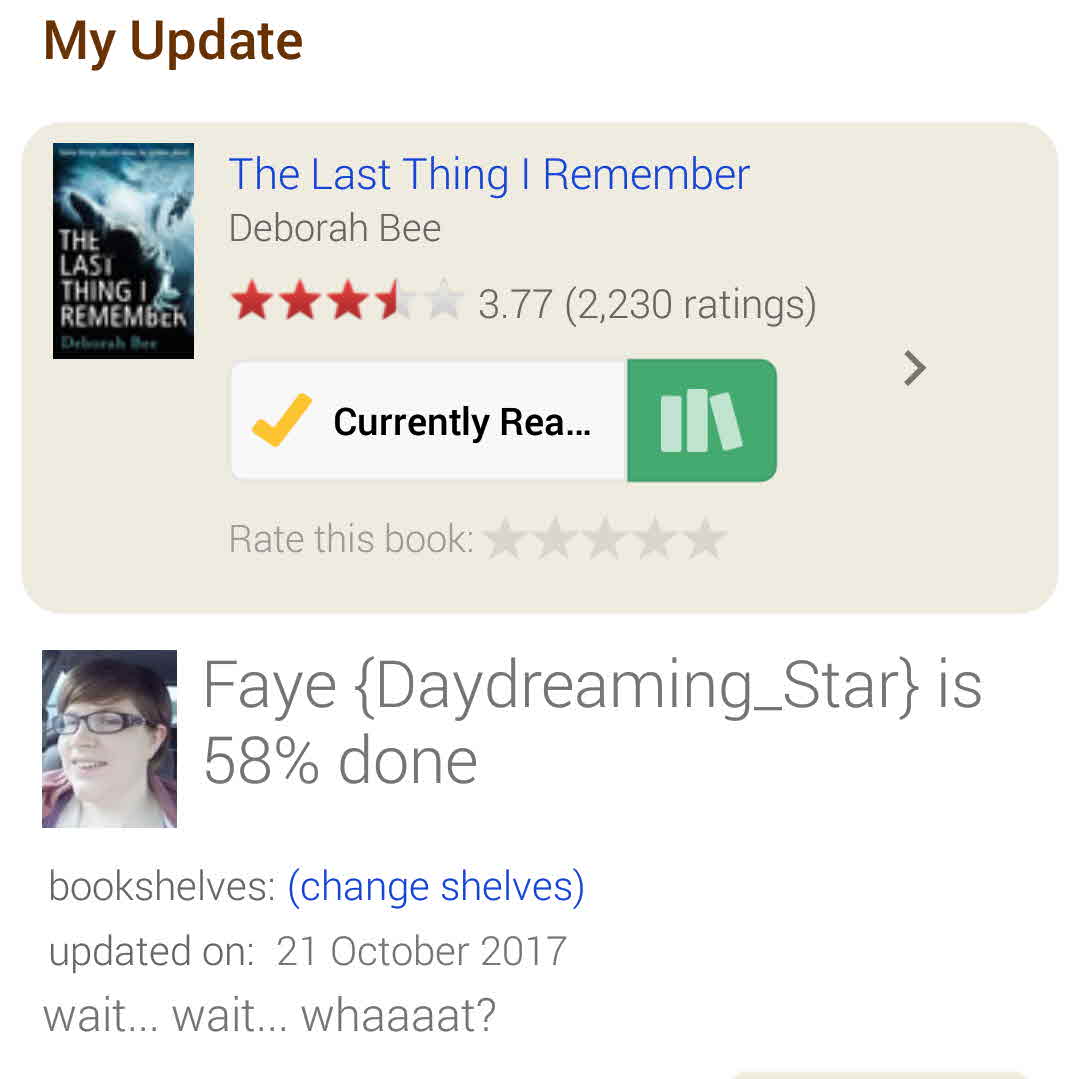Rate this book five stars
The height and width of the screenshot is (1079, 1079).
point(706,540)
